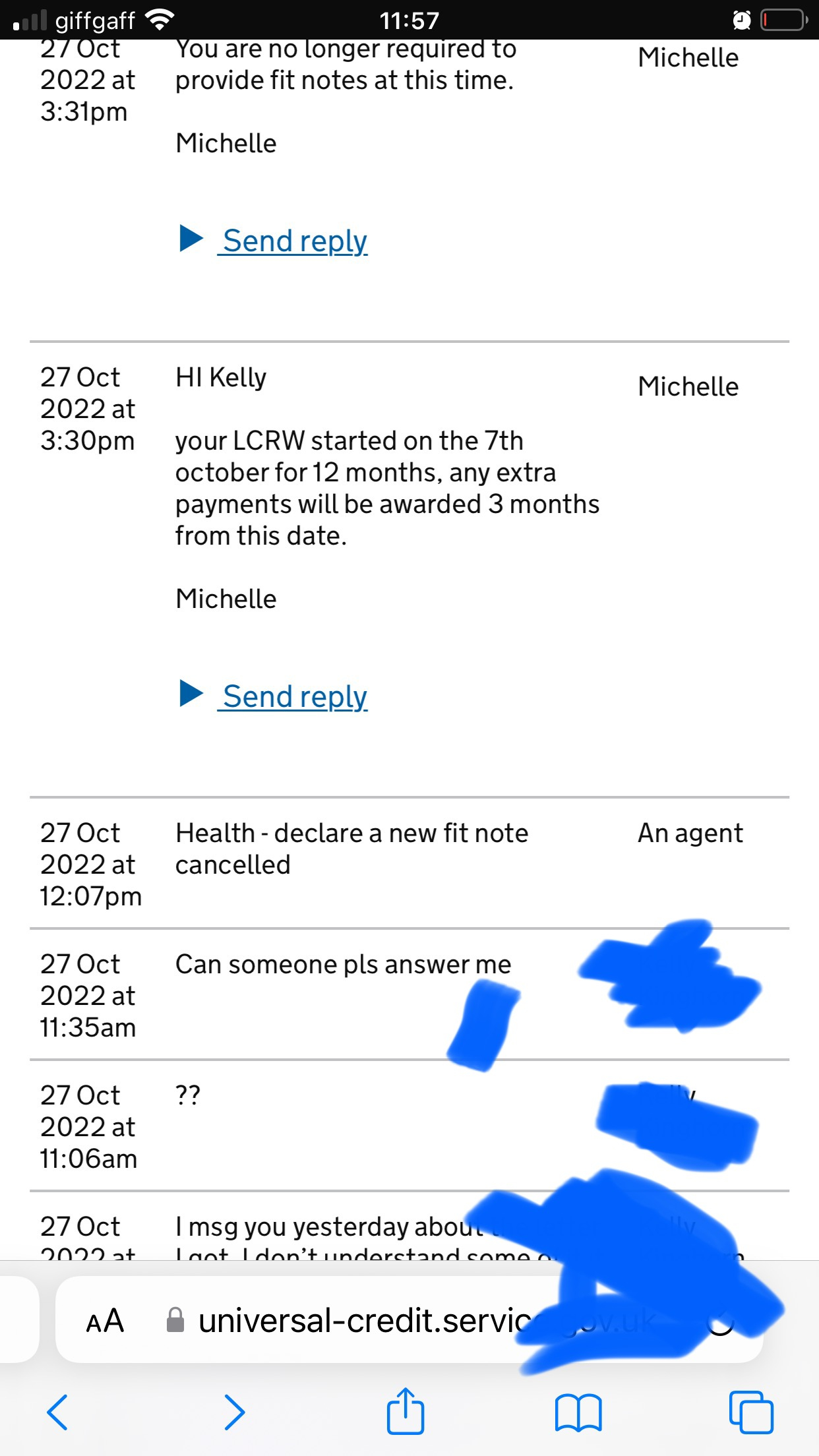
Task: Show all open tabs
Action: [750, 1412]
